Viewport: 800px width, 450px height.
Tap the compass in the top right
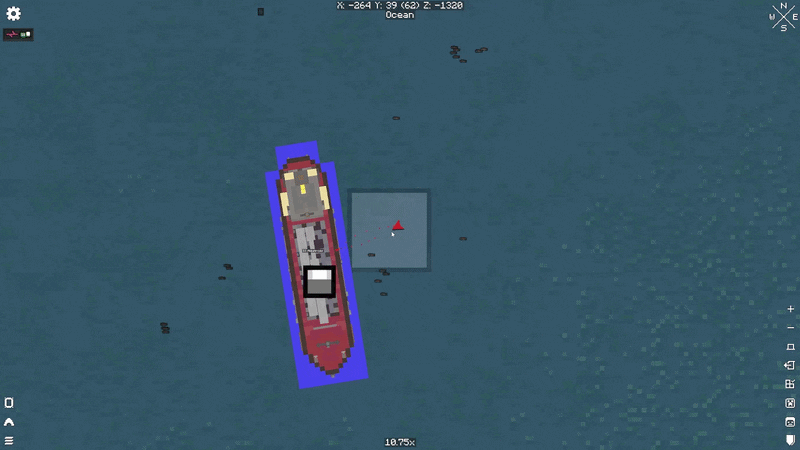pos(783,17)
